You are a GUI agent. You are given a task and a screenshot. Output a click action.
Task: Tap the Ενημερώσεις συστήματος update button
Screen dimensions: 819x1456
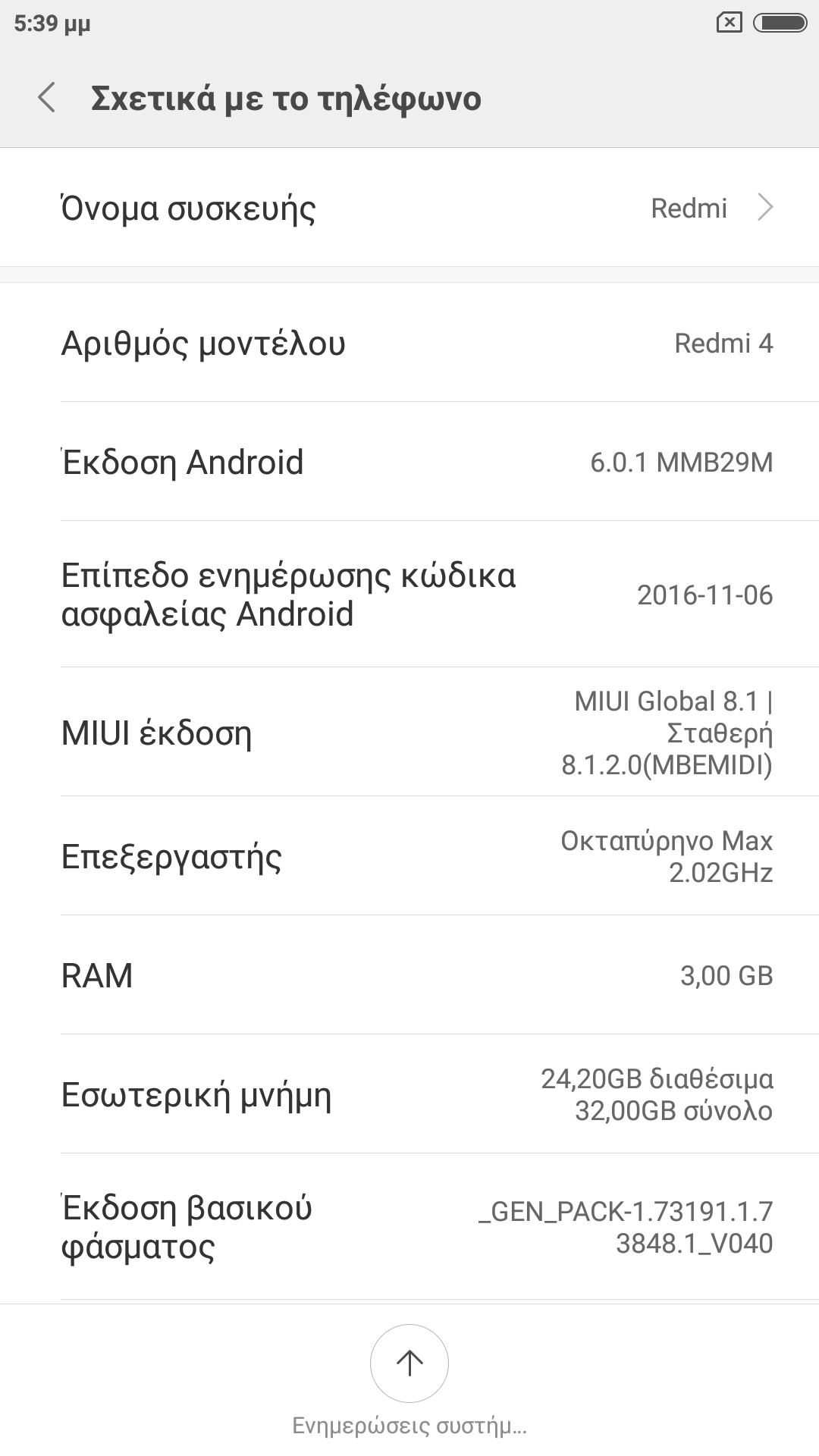click(409, 1363)
